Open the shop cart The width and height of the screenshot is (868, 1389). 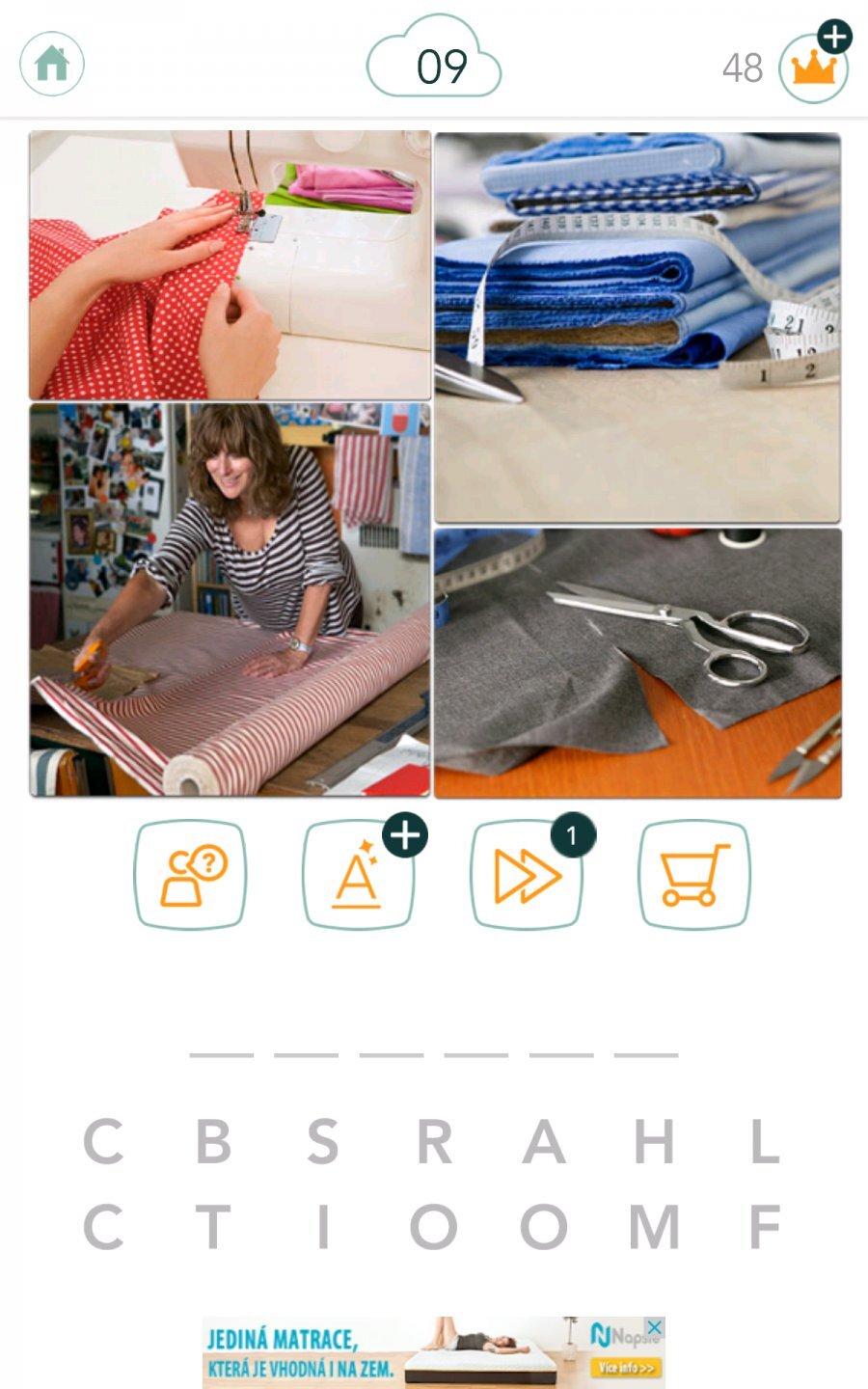point(694,875)
